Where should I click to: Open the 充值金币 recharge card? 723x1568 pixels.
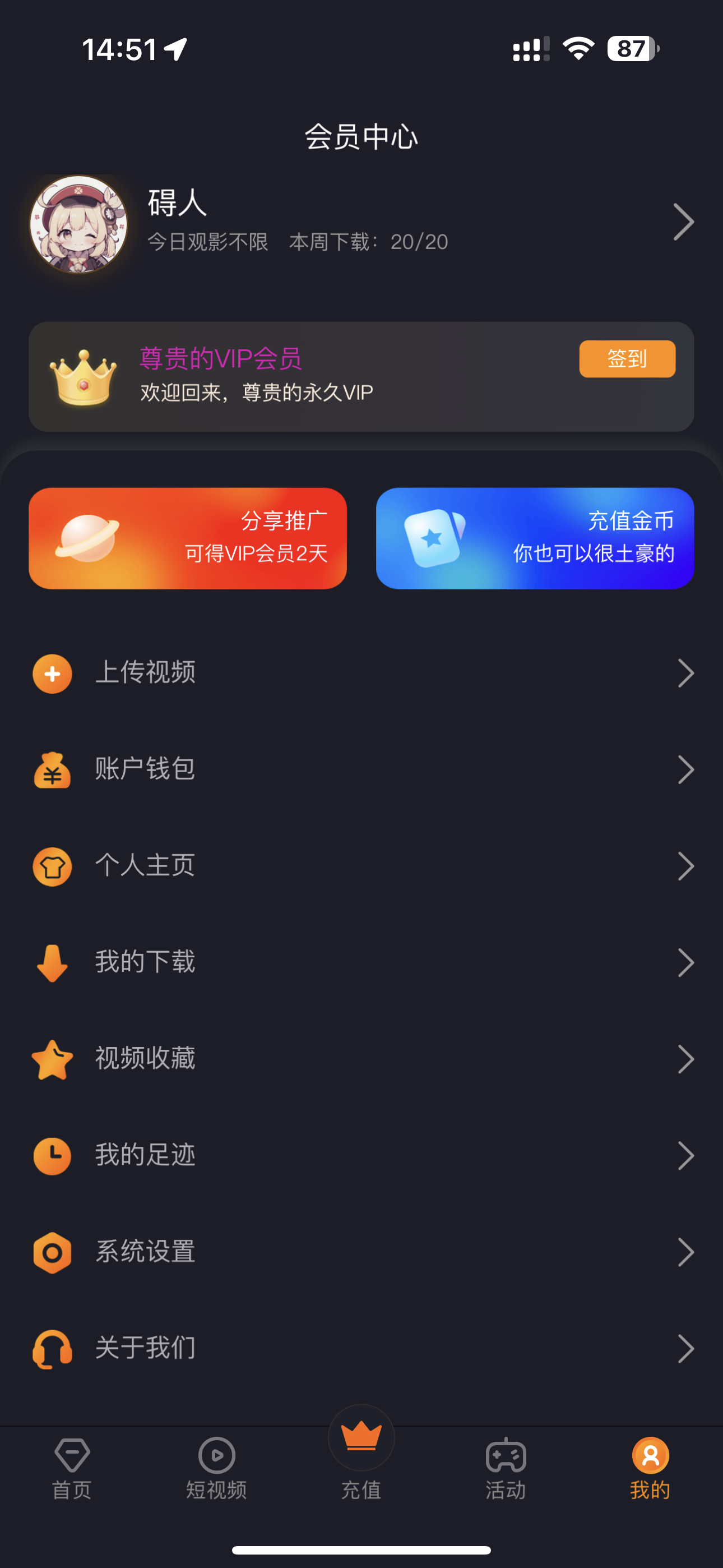pos(534,538)
